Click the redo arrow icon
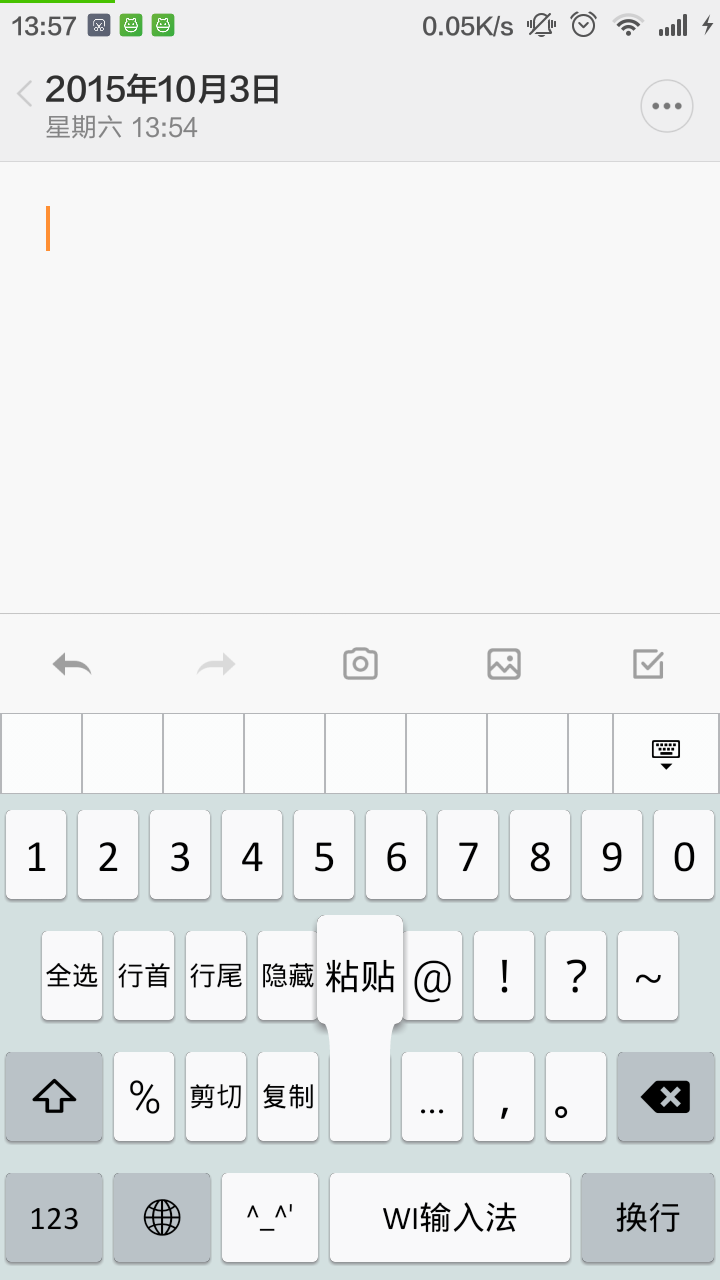Viewport: 720px width, 1280px height. pos(215,663)
